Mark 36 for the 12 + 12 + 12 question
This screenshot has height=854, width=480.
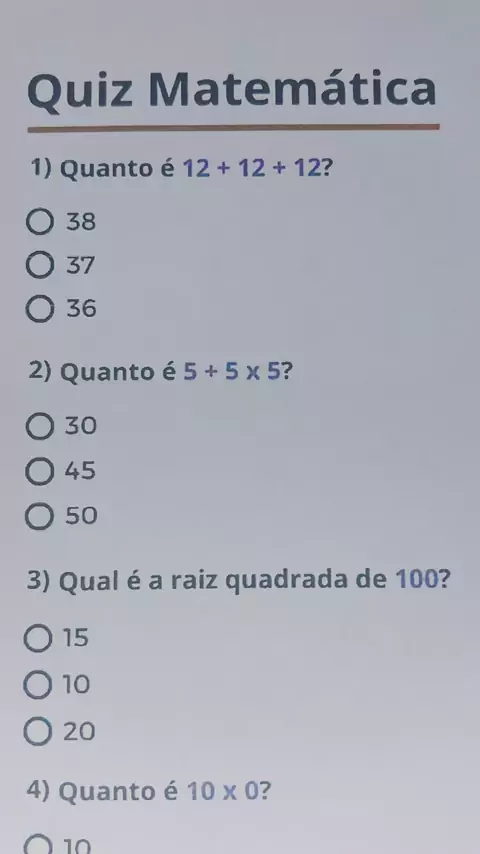[40, 309]
